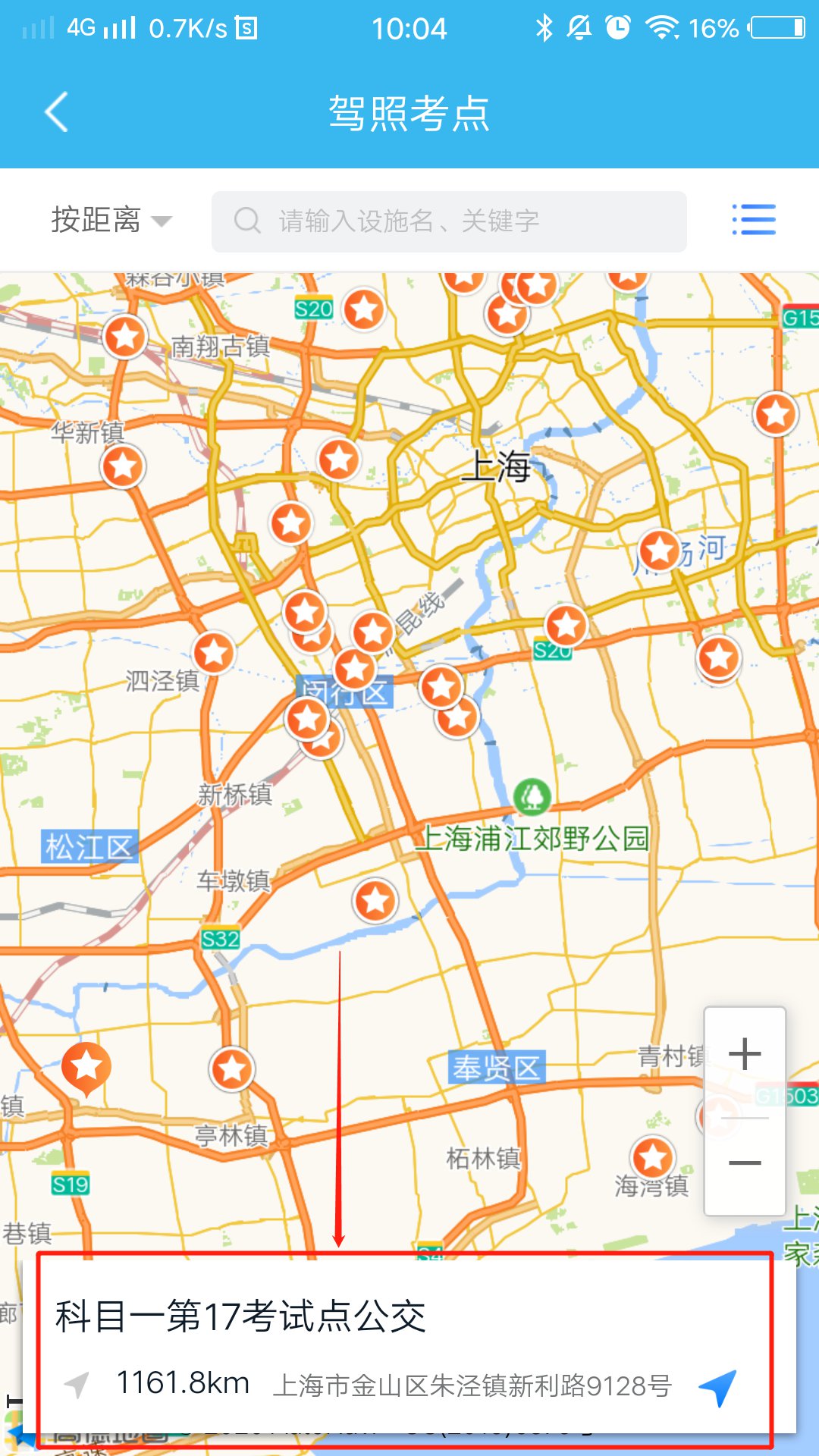
Task: Select the exam marker above 亭林镇
Action: 232,1068
